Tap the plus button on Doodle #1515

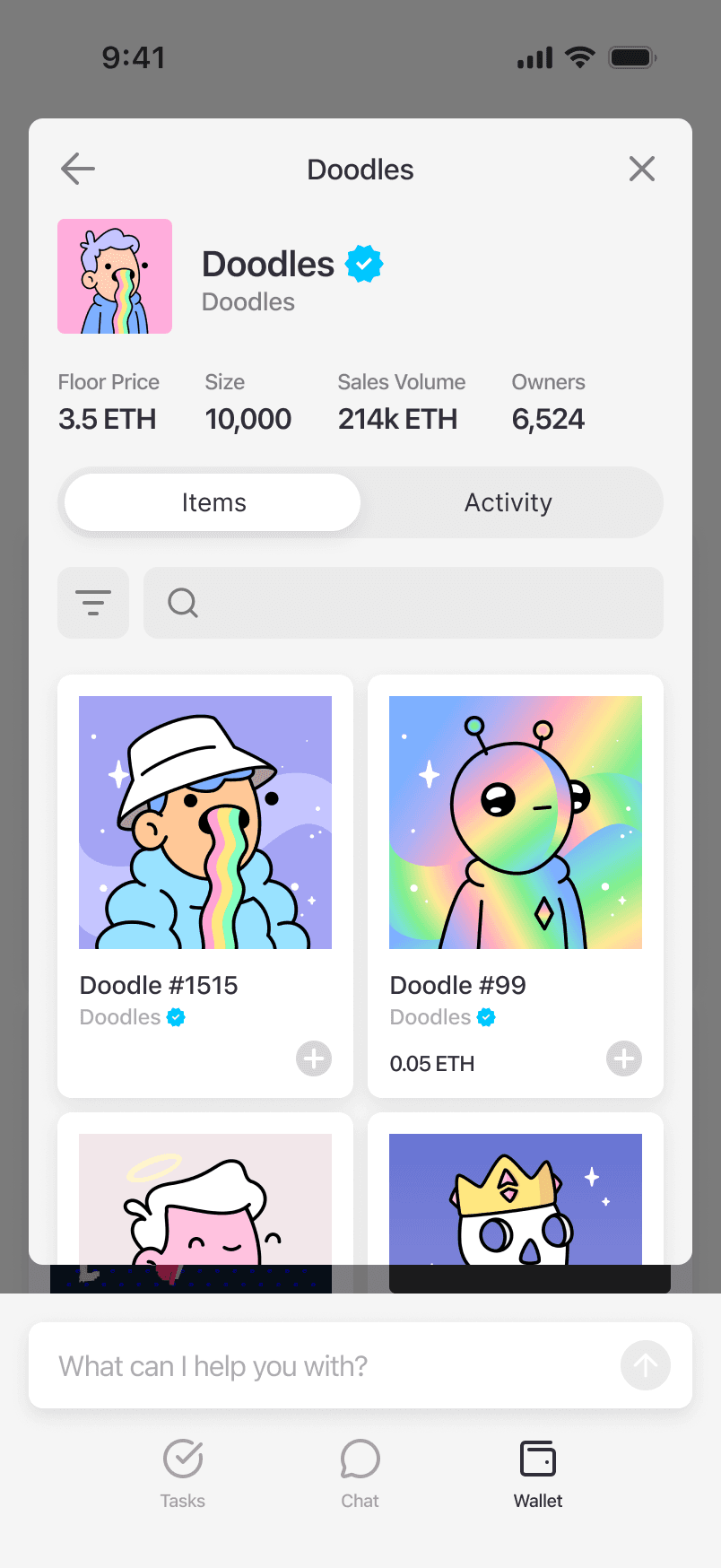click(x=314, y=1059)
